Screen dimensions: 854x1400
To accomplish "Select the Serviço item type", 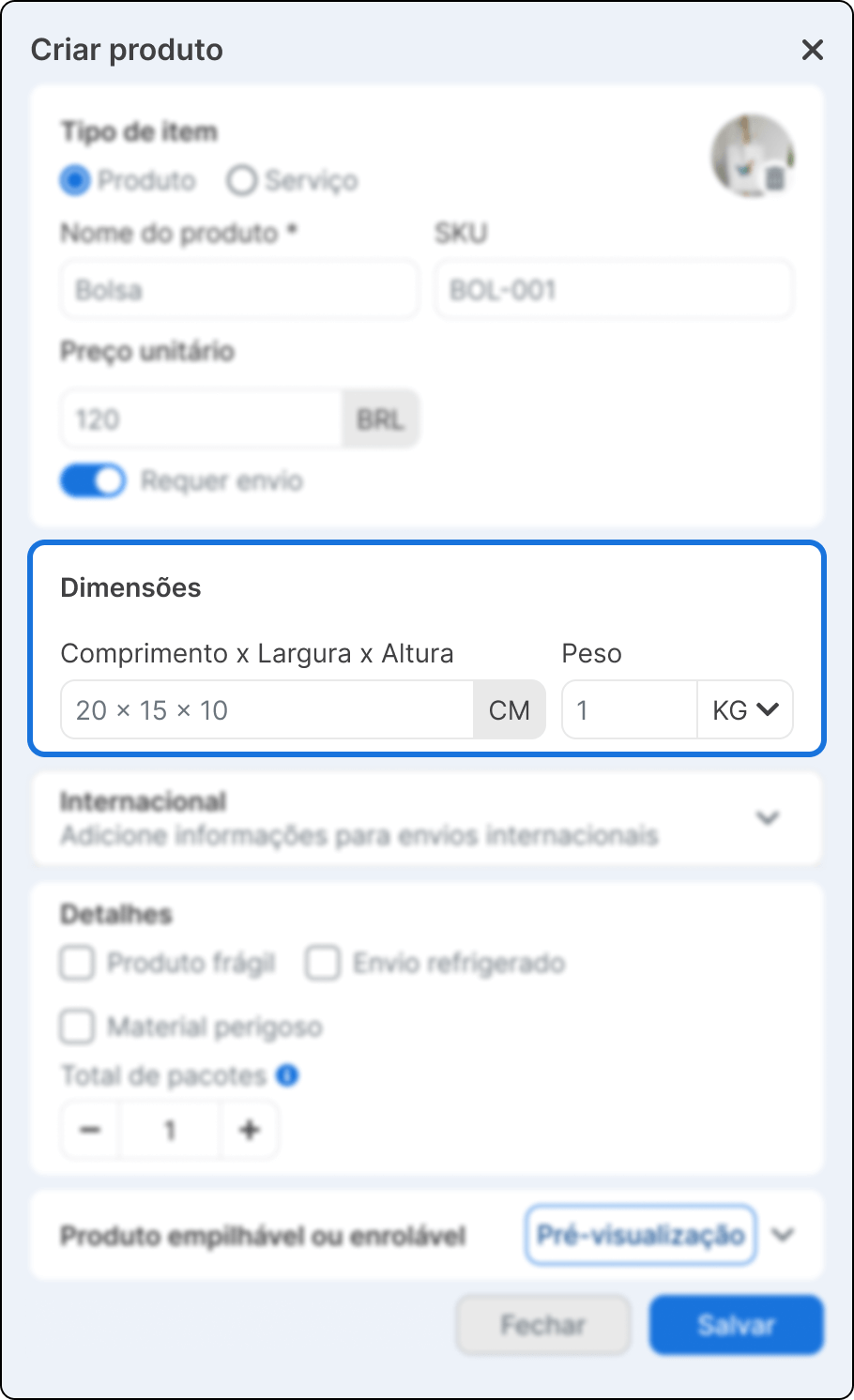I will pyautogui.click(x=241, y=180).
